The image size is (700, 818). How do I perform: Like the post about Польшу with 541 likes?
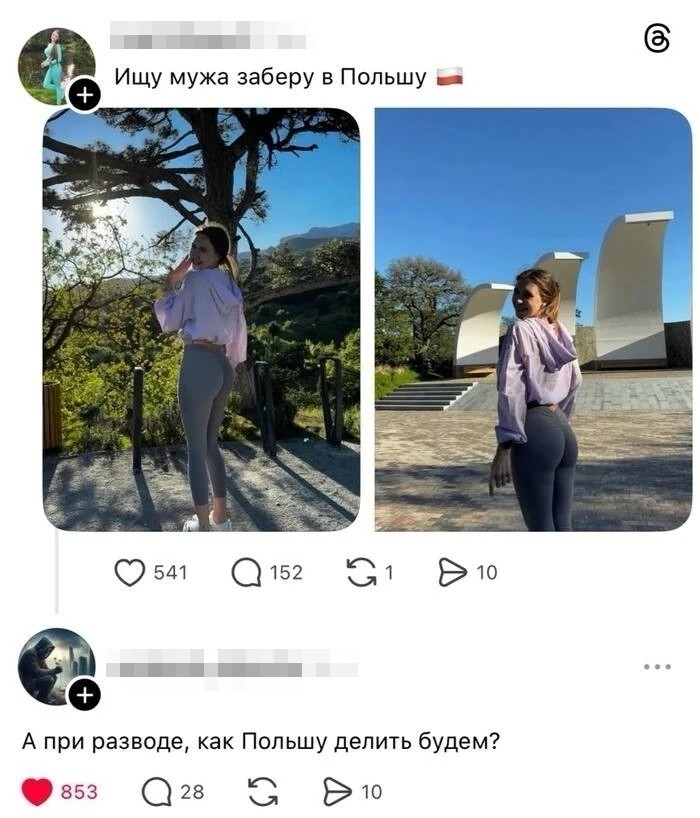click(x=130, y=572)
